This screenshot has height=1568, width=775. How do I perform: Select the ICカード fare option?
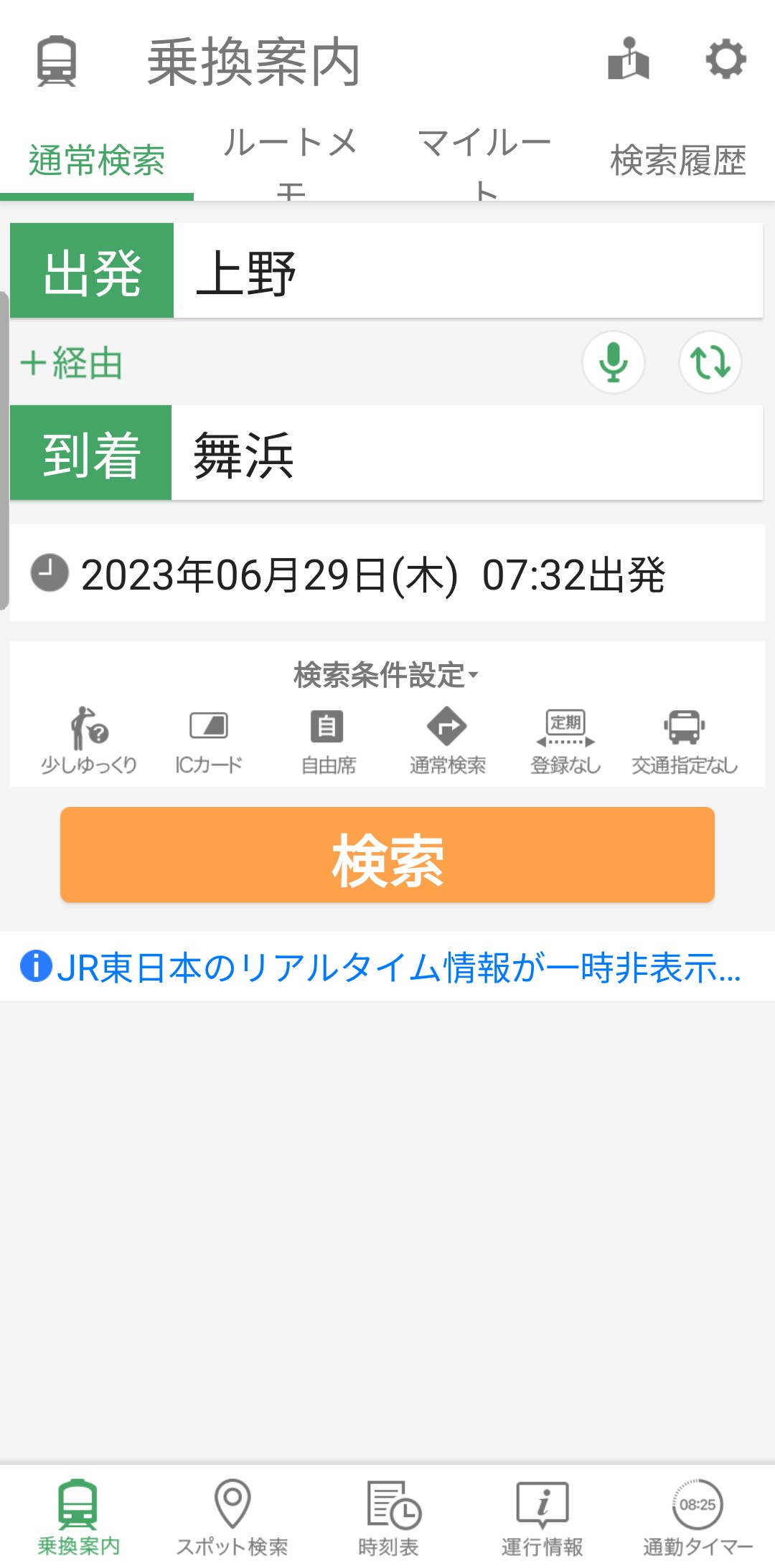(209, 740)
